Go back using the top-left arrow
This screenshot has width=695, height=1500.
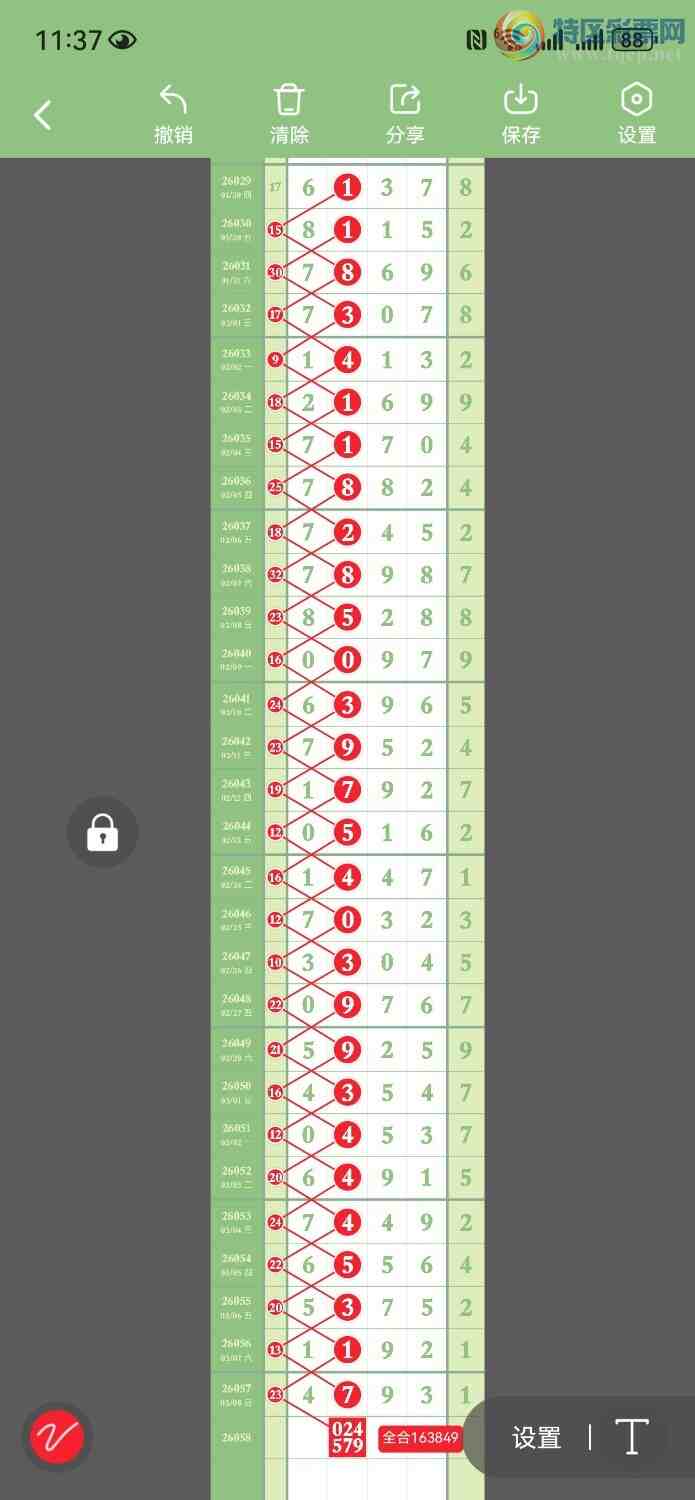click(42, 115)
